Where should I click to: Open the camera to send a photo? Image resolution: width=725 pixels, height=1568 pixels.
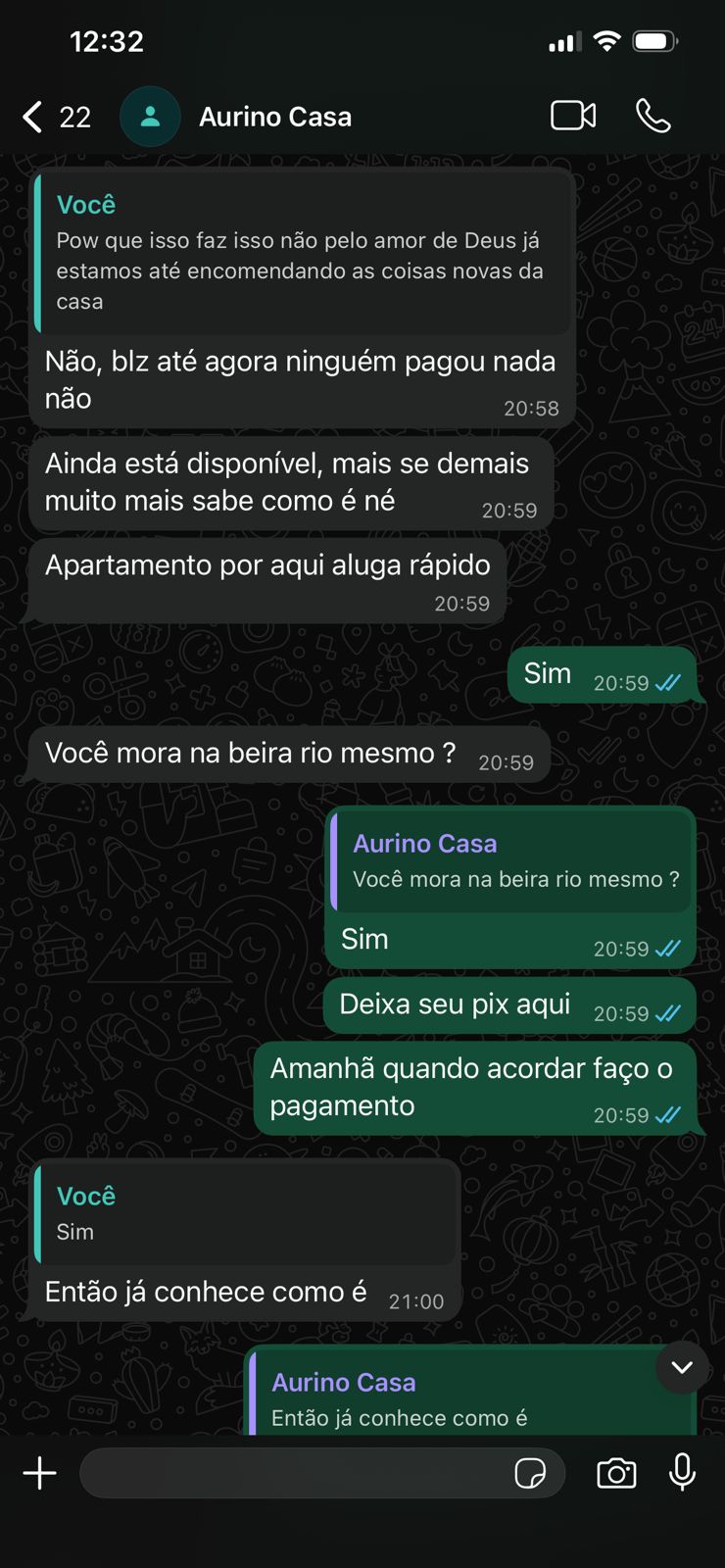pyautogui.click(x=616, y=1473)
